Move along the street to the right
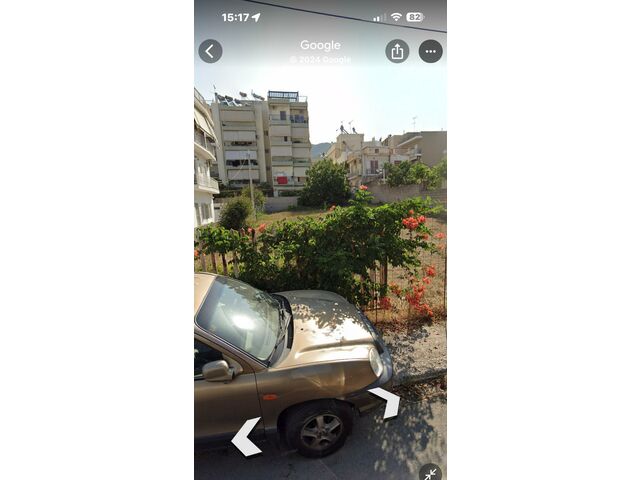 (385, 402)
